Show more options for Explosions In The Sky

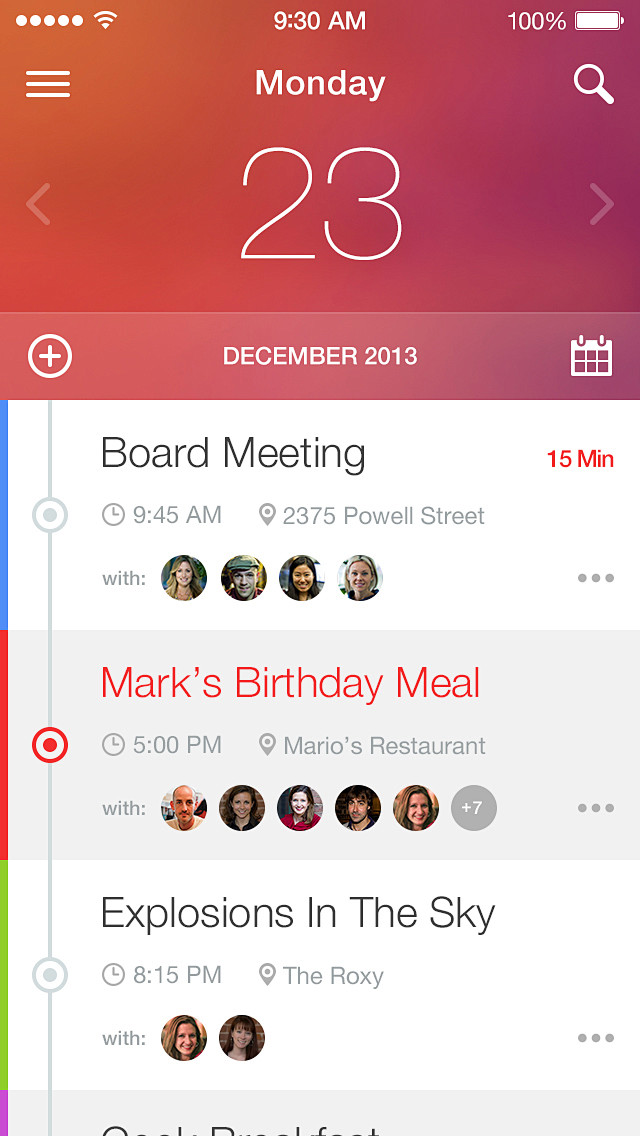596,1038
